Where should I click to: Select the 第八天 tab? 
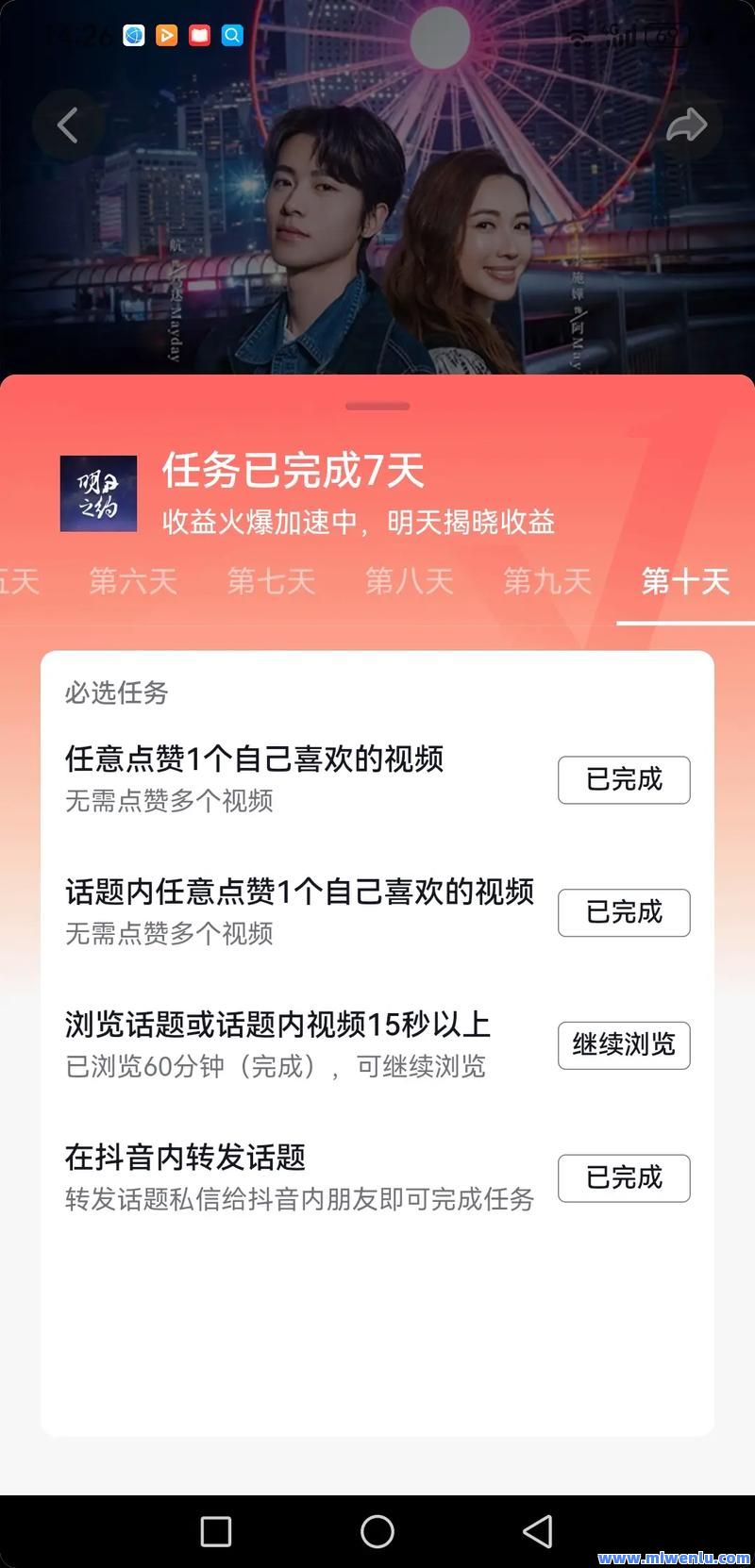tap(409, 581)
